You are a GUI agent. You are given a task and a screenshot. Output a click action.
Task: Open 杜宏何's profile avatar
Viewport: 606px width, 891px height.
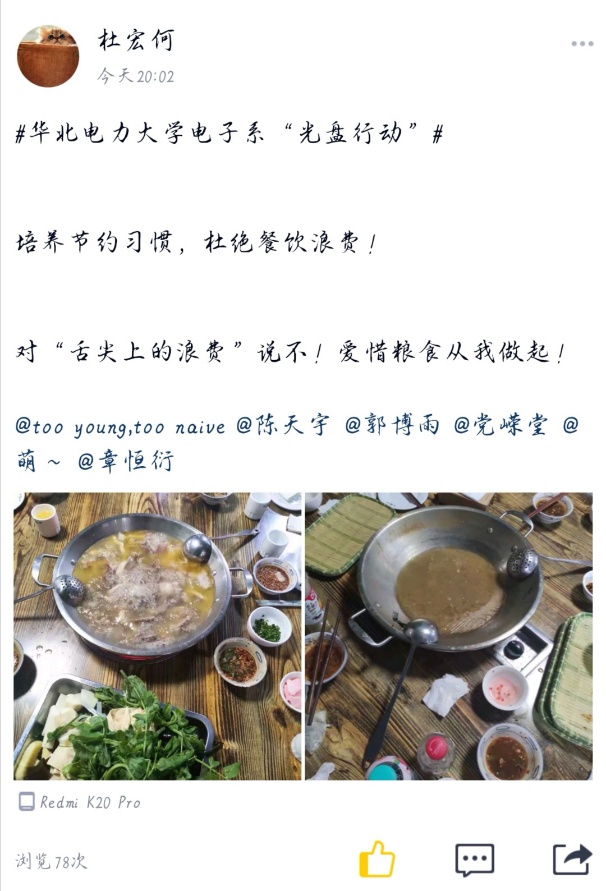coord(48,56)
